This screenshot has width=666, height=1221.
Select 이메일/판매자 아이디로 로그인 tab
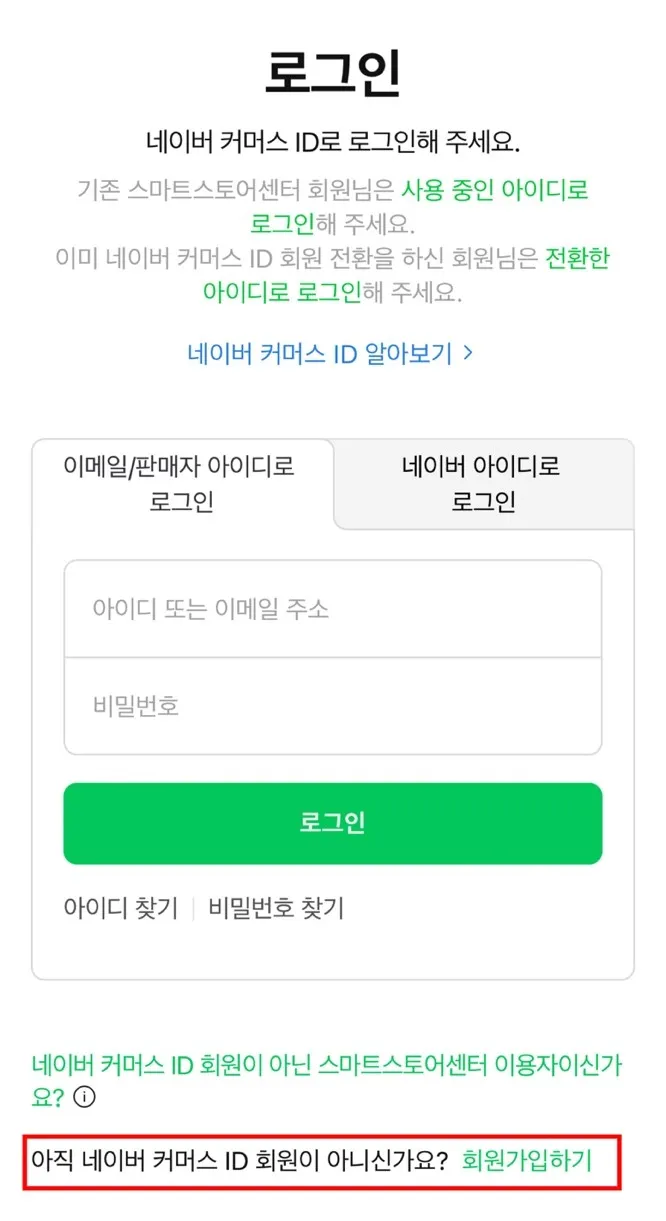[182, 483]
